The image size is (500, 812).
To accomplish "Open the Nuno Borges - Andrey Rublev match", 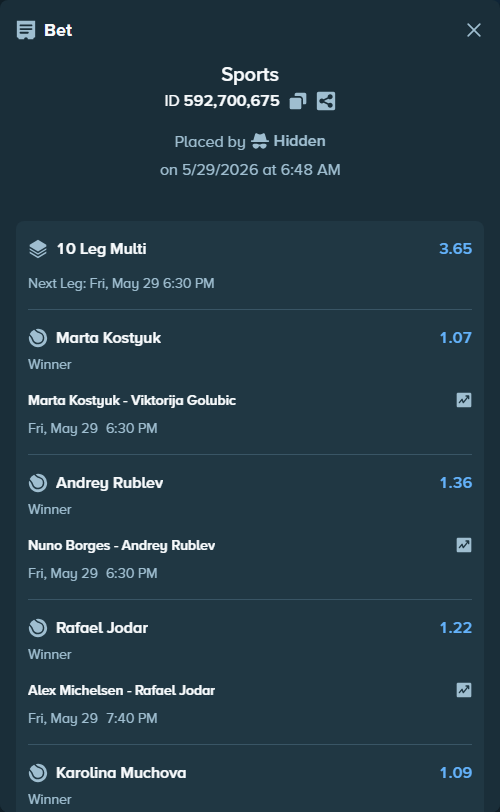I will click(122, 545).
